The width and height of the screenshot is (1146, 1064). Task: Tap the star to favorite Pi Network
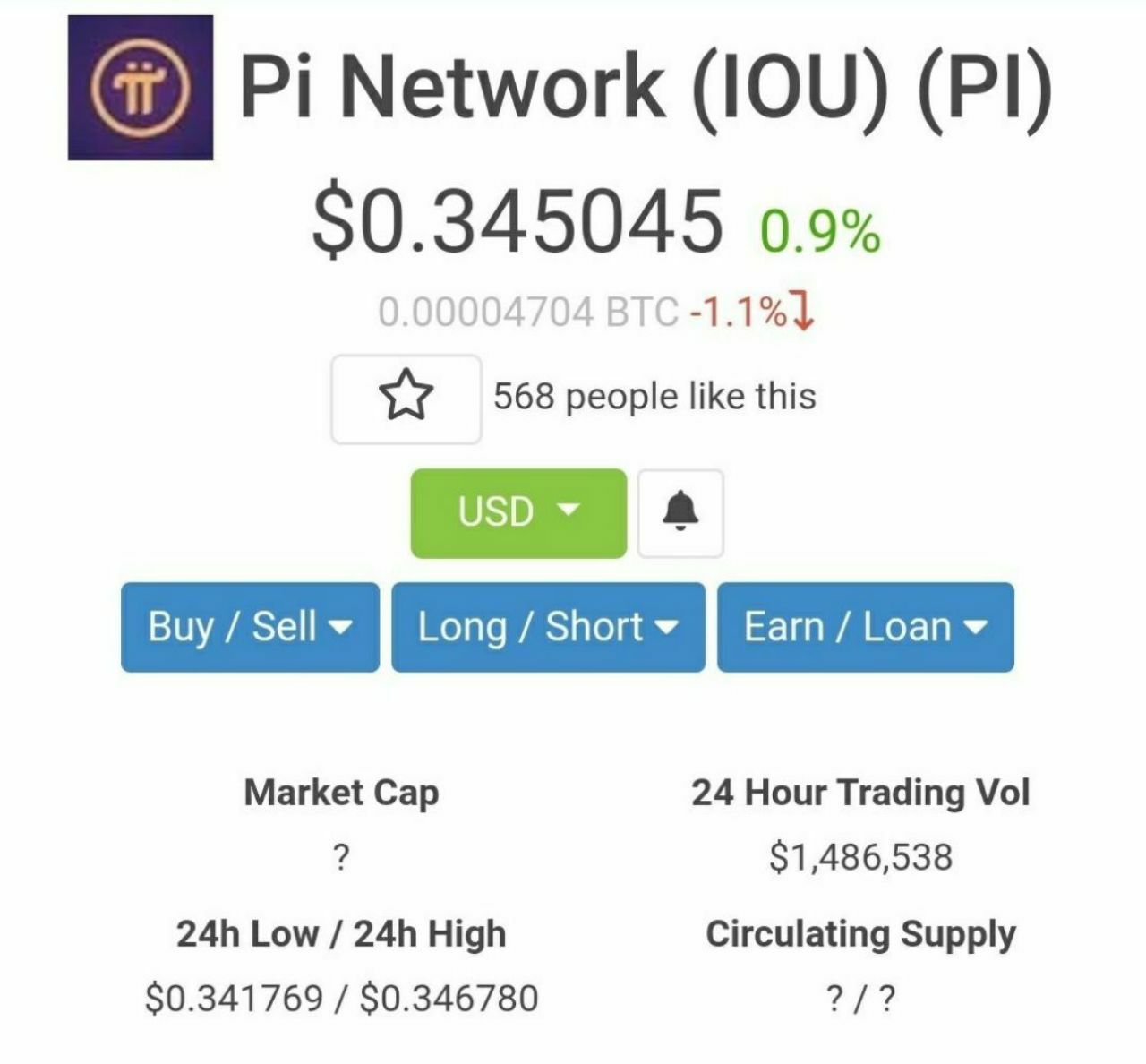tap(406, 398)
